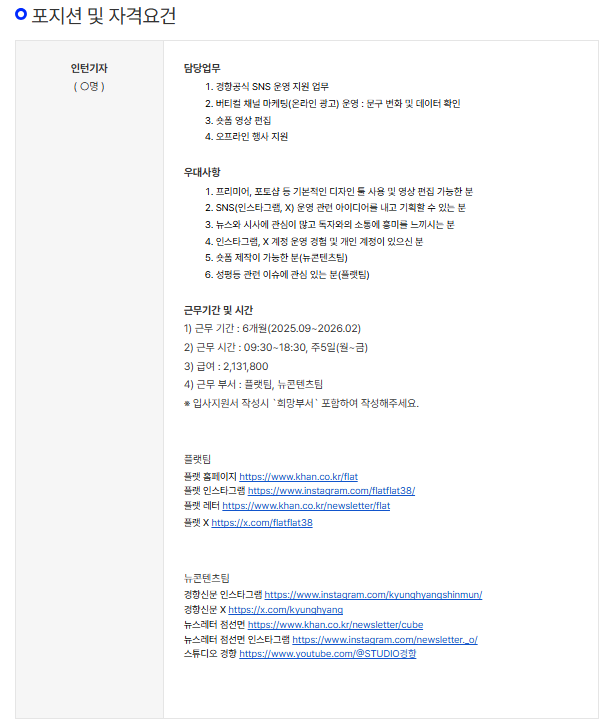Open the 플랫 인스타그램 flatflat38 link

tap(331, 492)
